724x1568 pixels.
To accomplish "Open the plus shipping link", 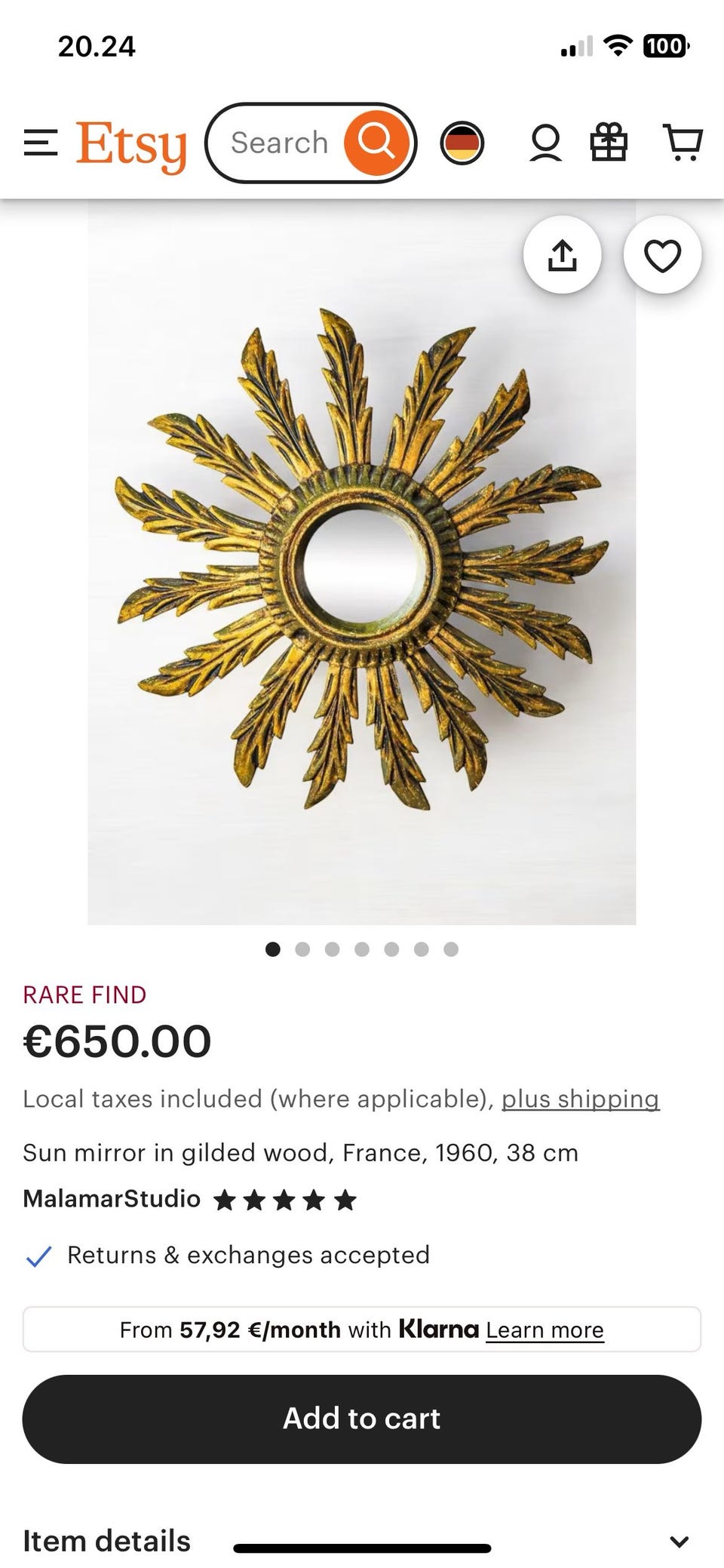I will tap(580, 1099).
